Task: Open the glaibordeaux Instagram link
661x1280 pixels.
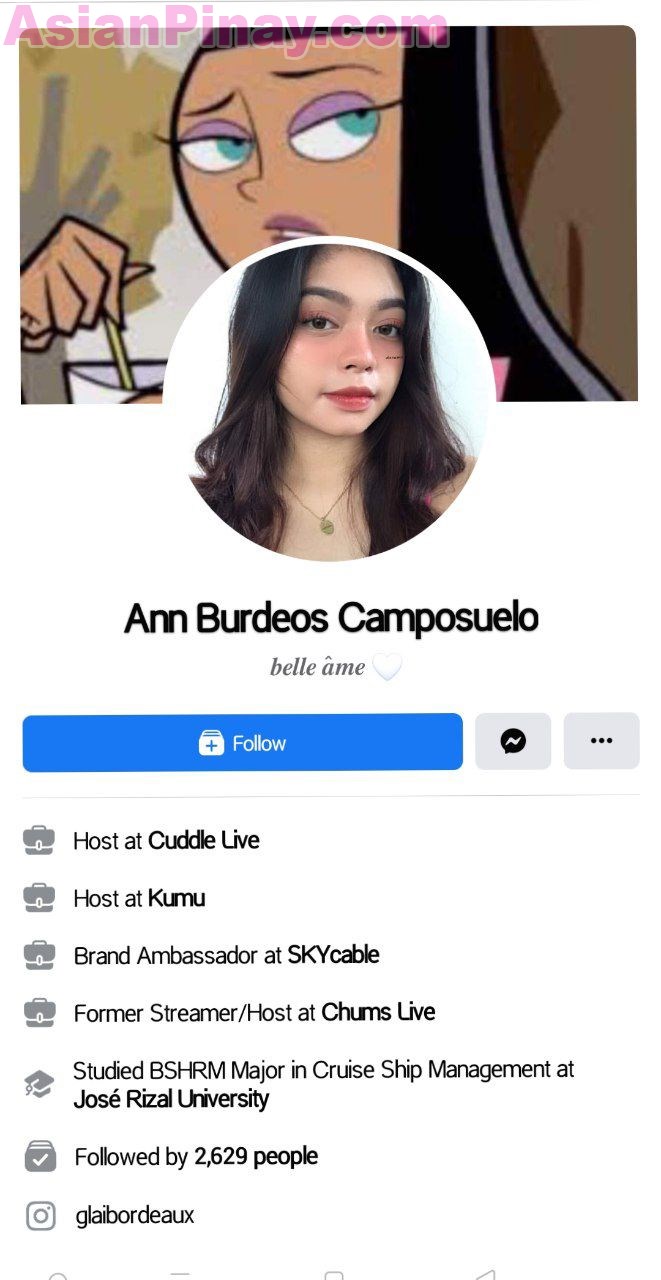Action: point(135,1216)
